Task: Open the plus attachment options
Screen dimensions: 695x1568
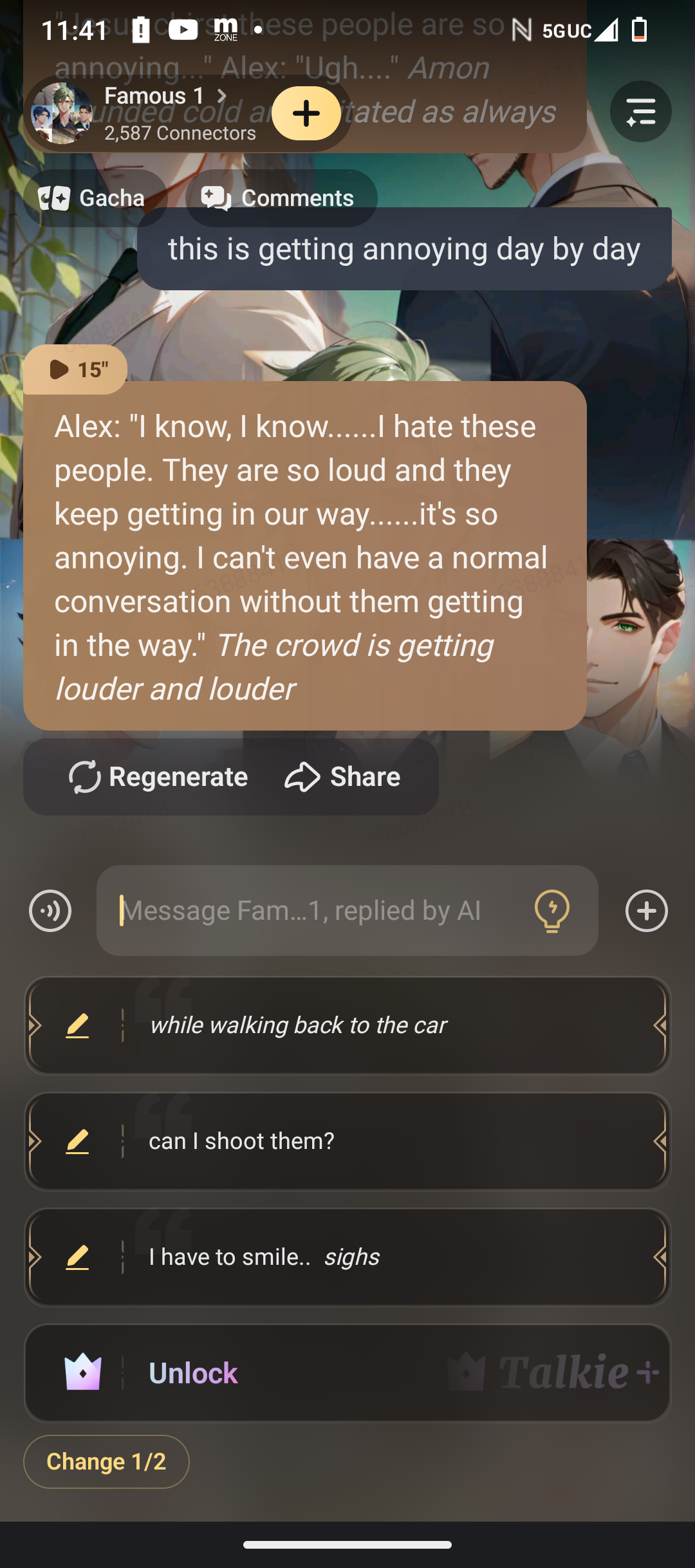Action: [646, 911]
